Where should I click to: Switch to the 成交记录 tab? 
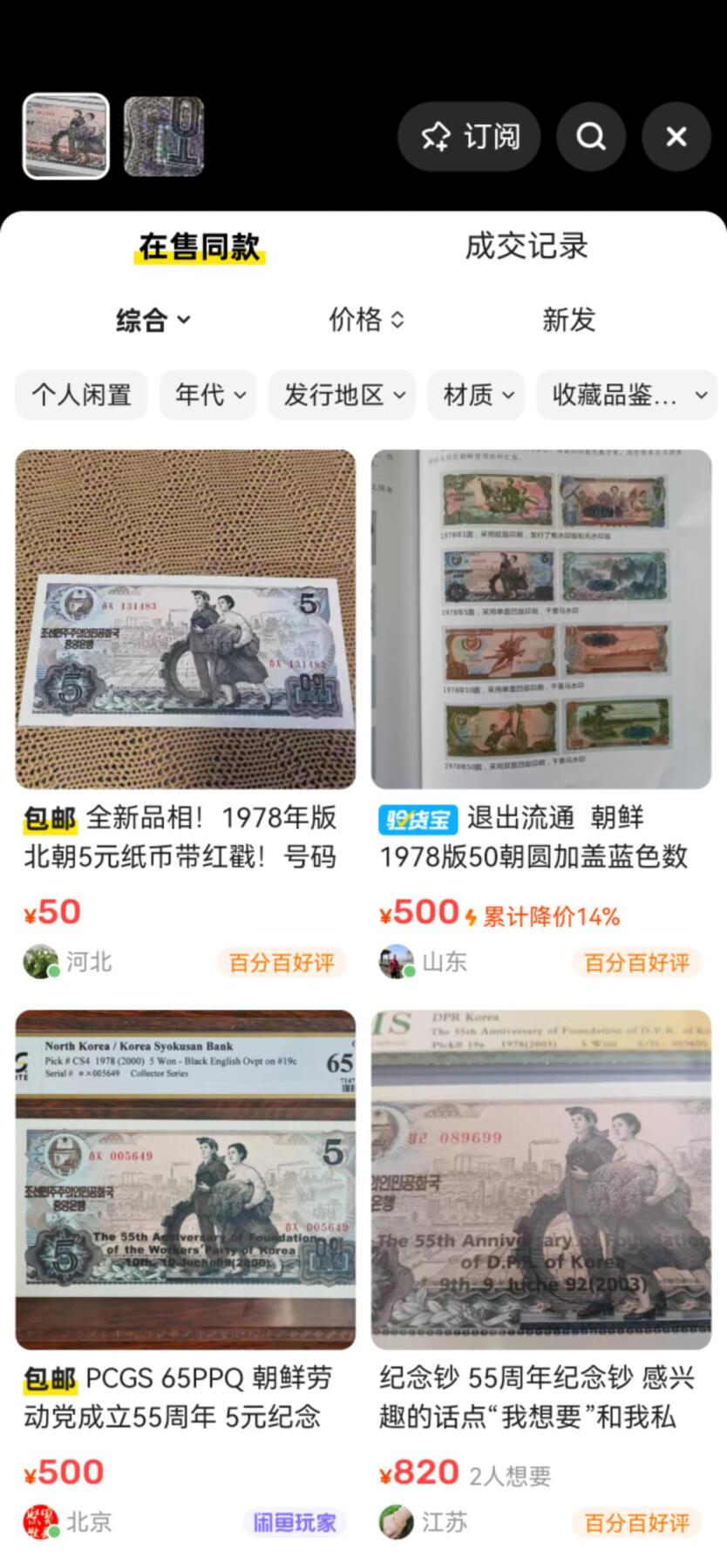click(x=527, y=247)
